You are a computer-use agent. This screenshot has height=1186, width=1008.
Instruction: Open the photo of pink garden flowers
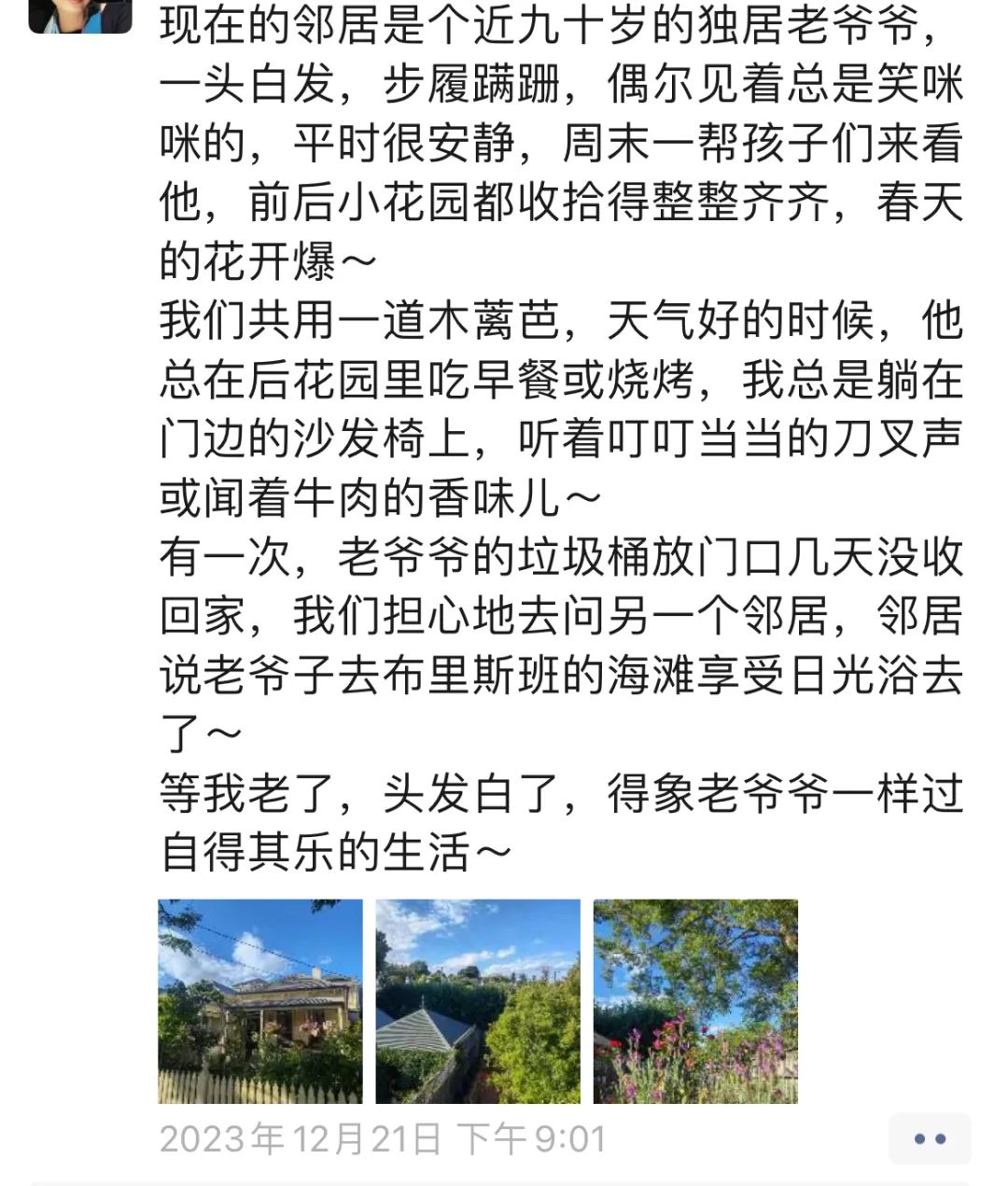[x=695, y=1001]
